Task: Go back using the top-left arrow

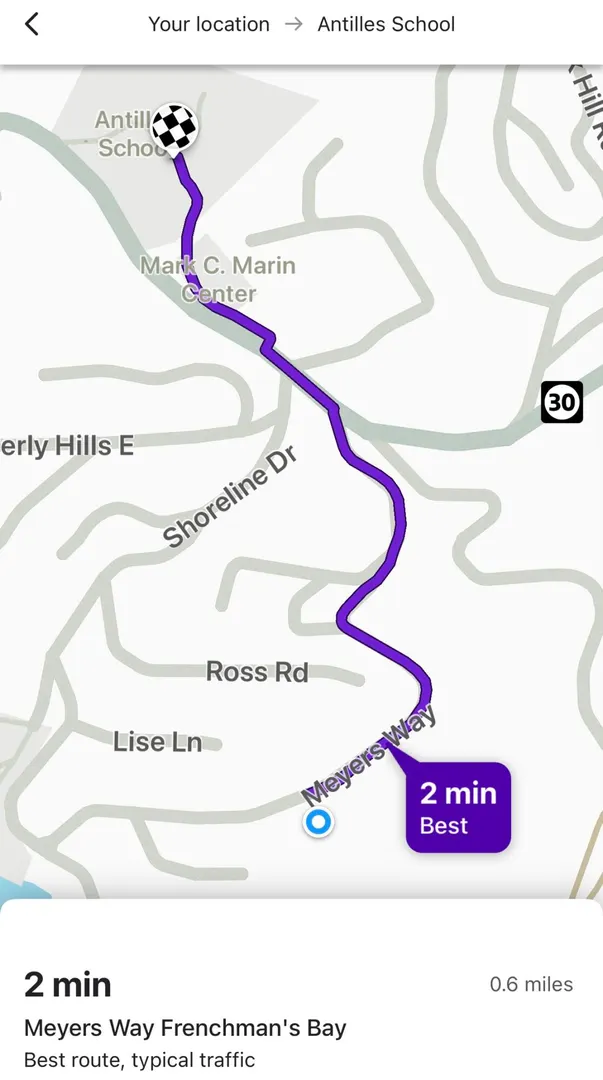Action: [x=32, y=24]
